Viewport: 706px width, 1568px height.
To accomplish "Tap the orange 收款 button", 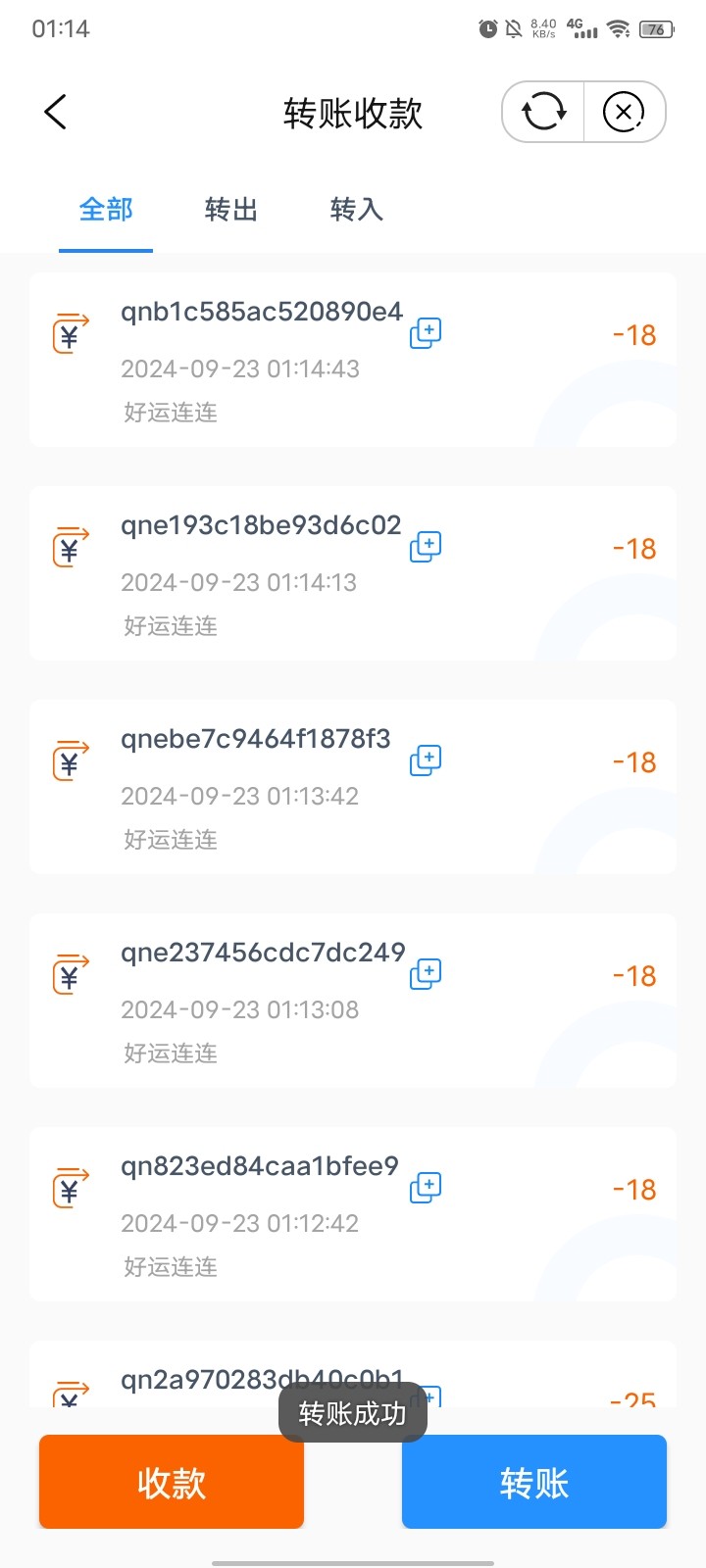I will click(x=172, y=1482).
